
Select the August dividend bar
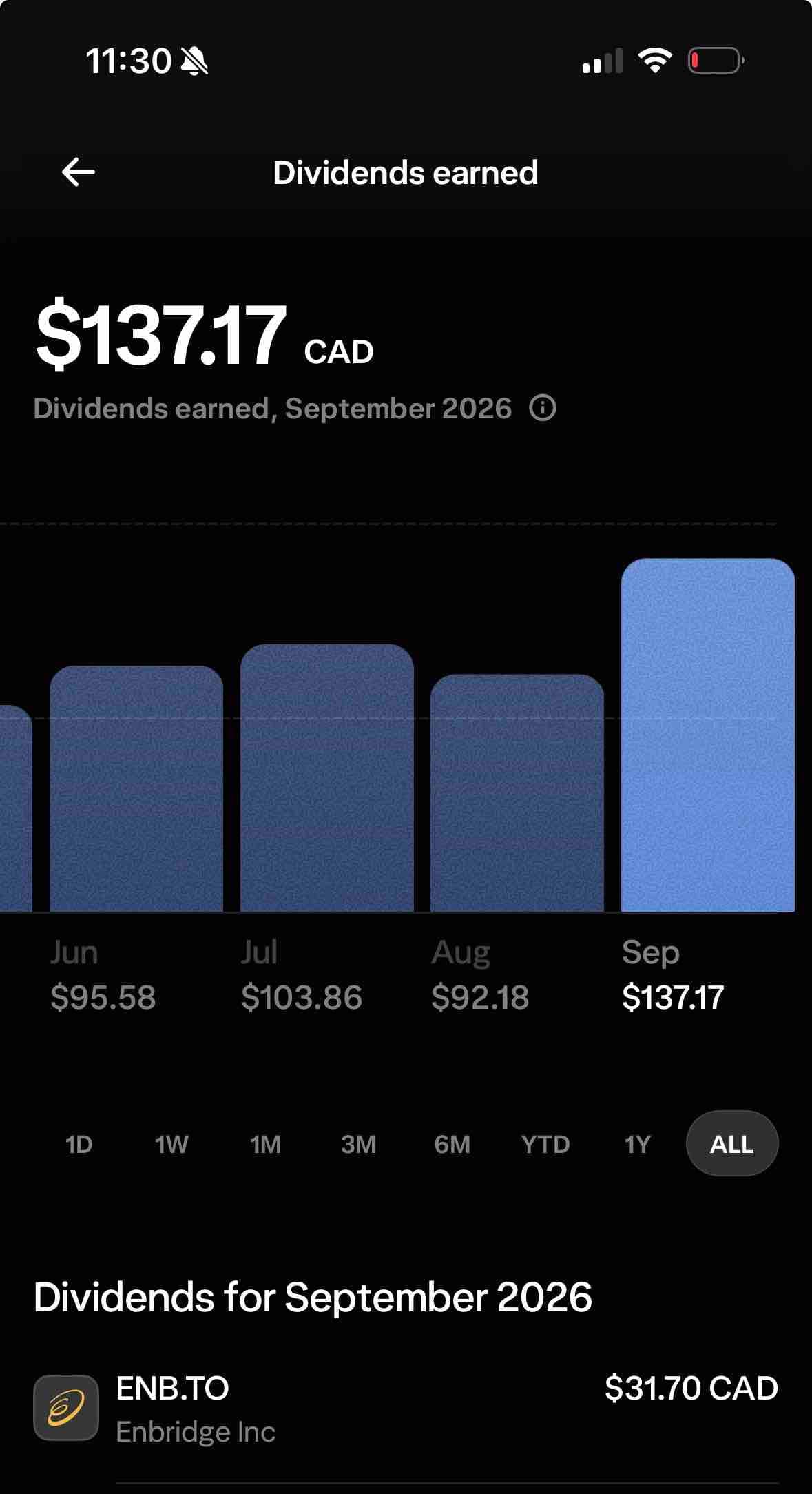[x=517, y=792]
